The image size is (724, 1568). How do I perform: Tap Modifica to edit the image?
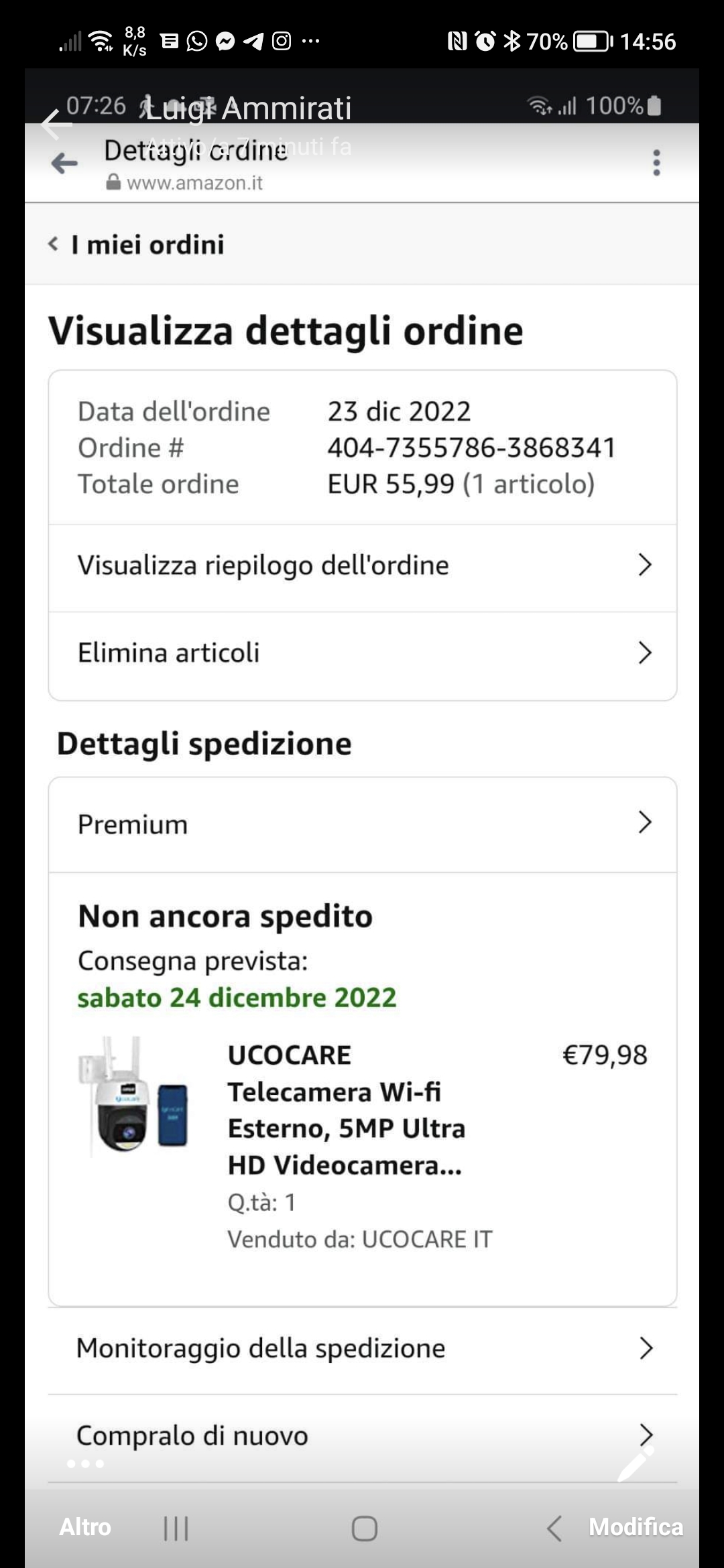pos(636,1527)
